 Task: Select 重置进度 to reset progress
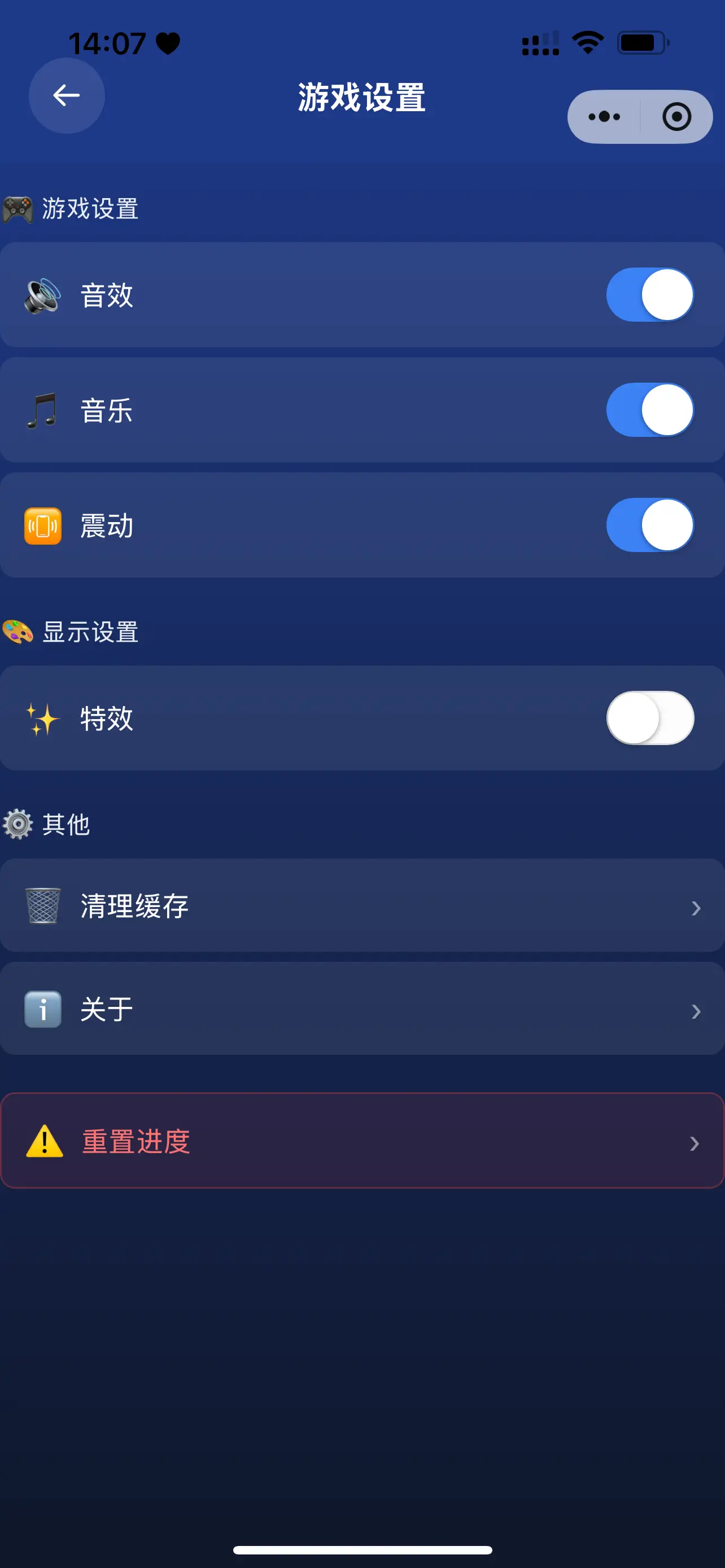362,1140
